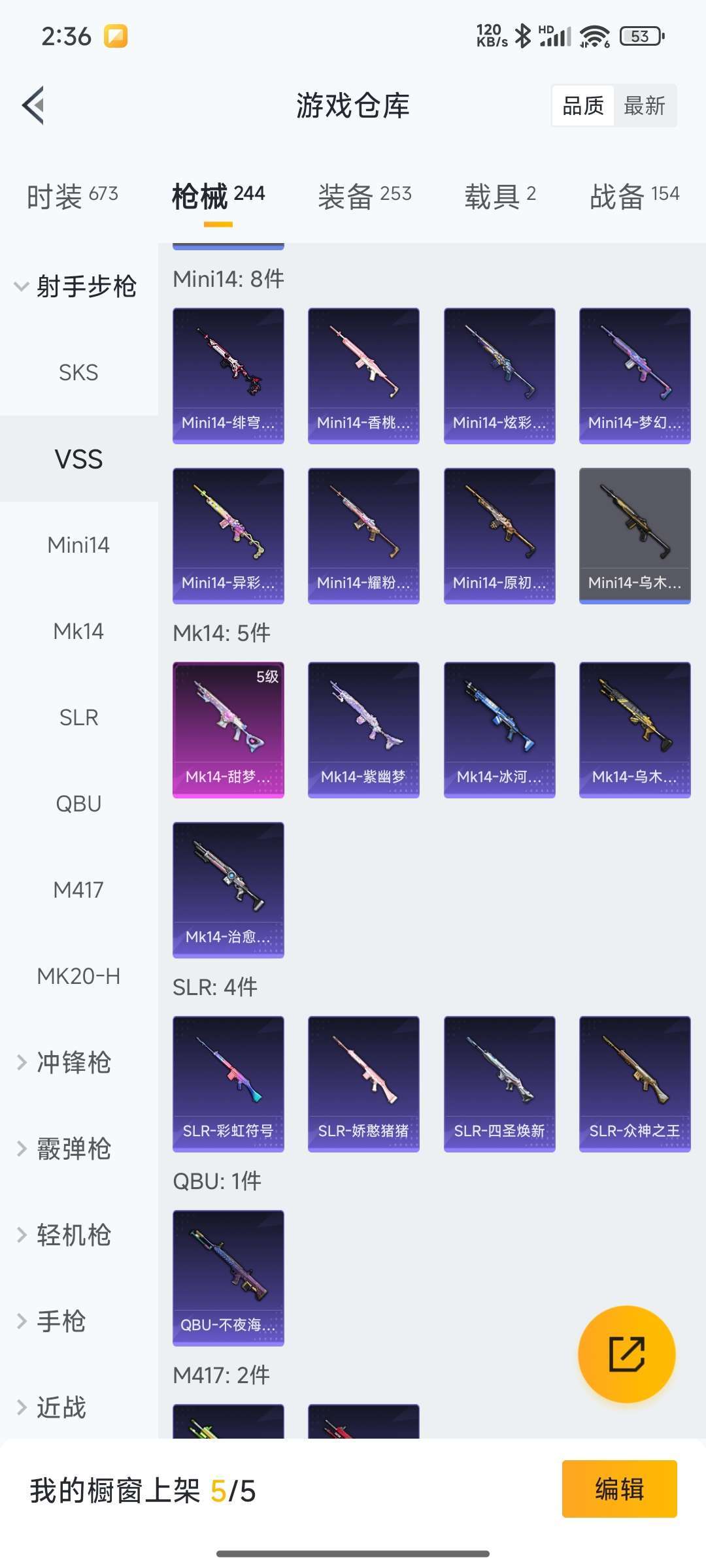Screen dimensions: 706x1568
Task: Tap the orange share floating button
Action: pos(626,1354)
